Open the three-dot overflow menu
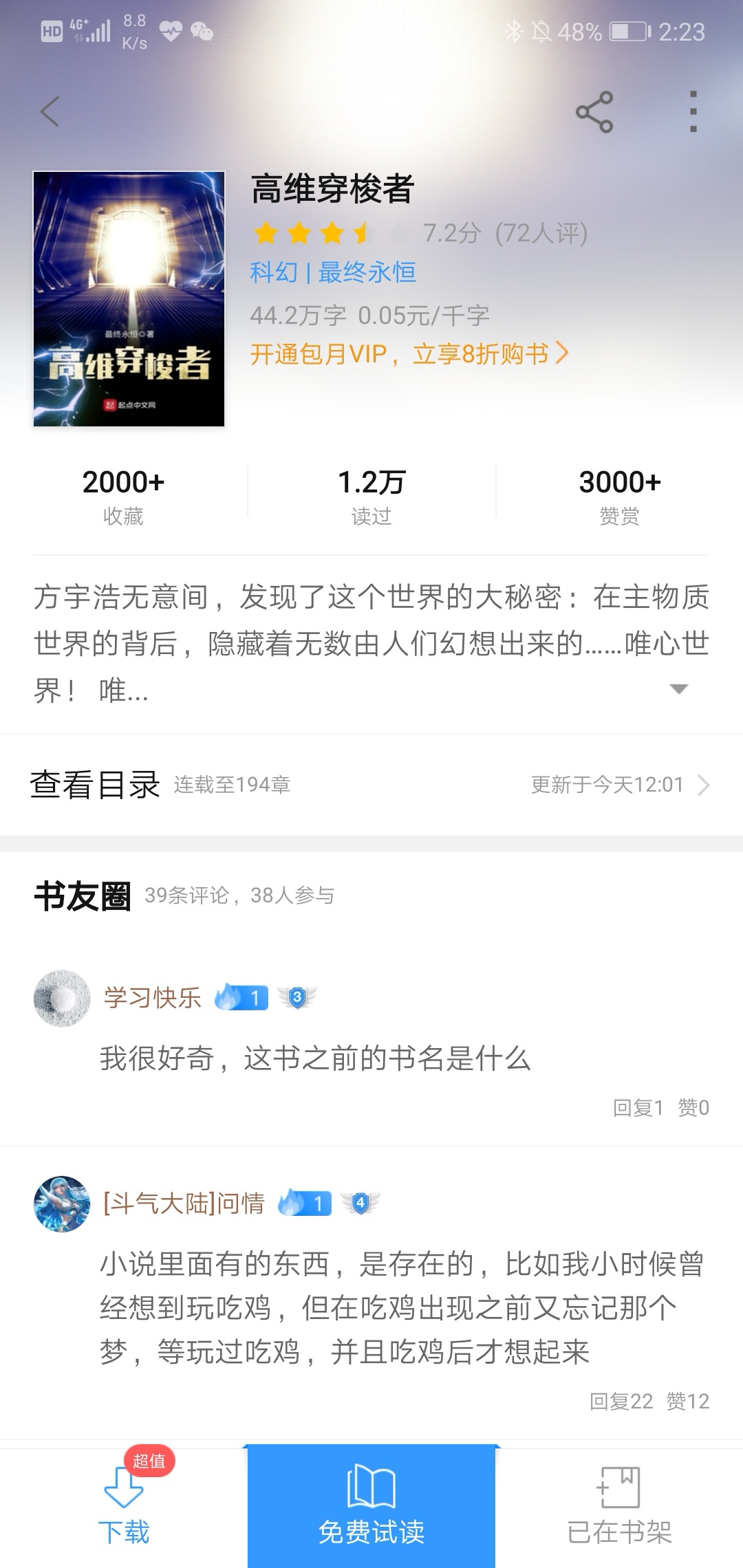The width and height of the screenshot is (743, 1568). click(x=693, y=111)
